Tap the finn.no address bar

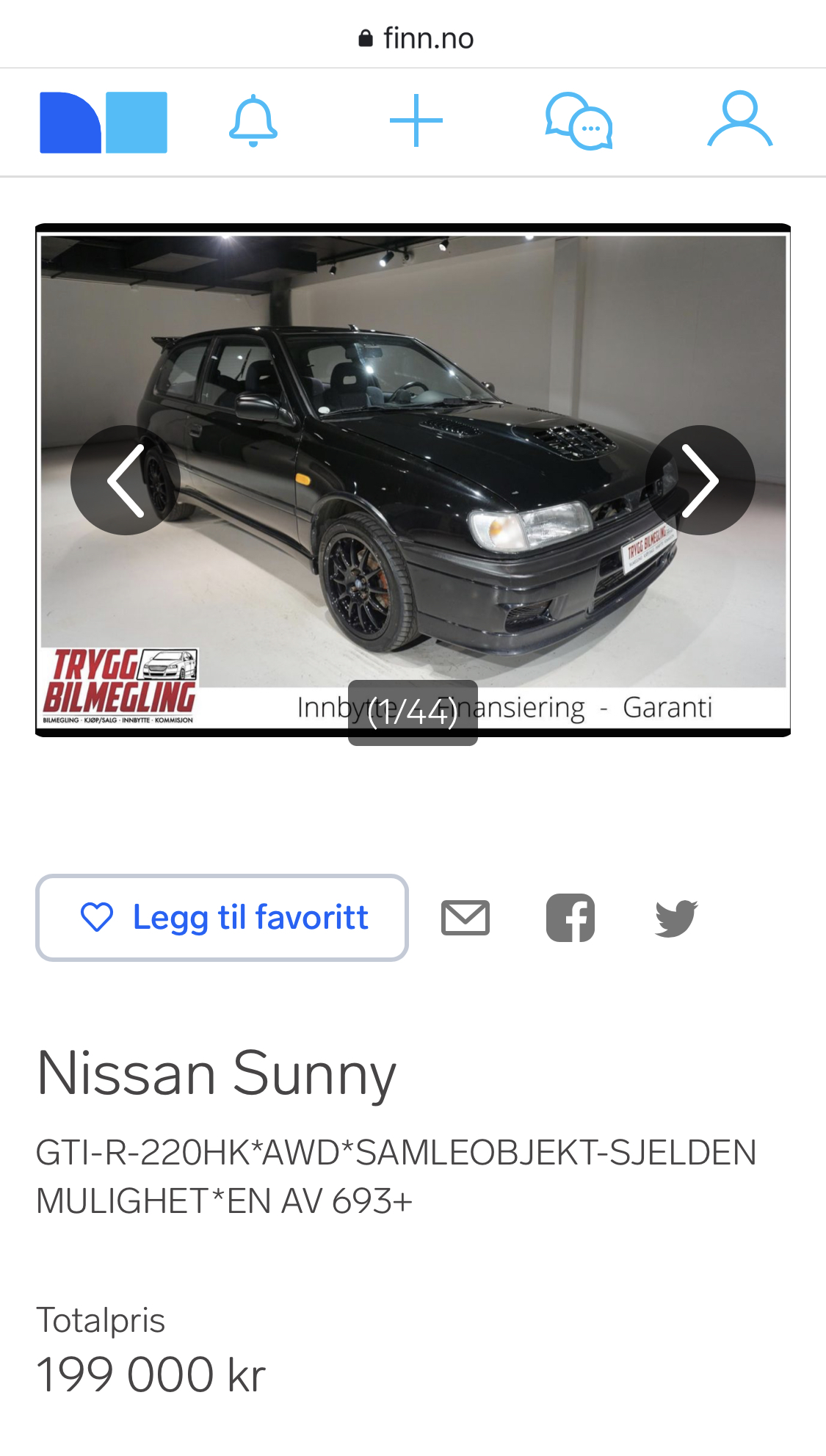point(416,38)
